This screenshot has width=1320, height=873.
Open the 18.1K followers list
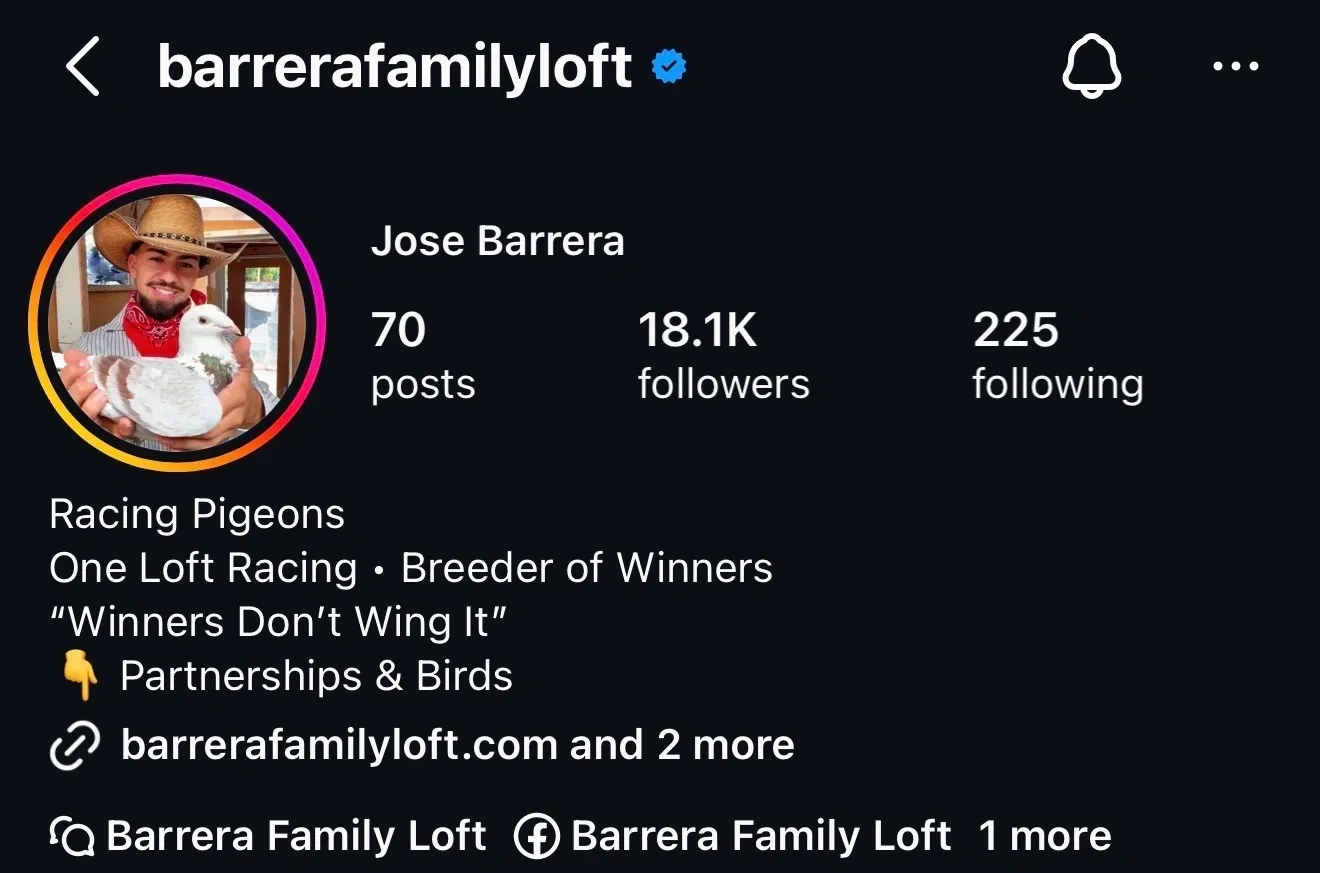[723, 356]
